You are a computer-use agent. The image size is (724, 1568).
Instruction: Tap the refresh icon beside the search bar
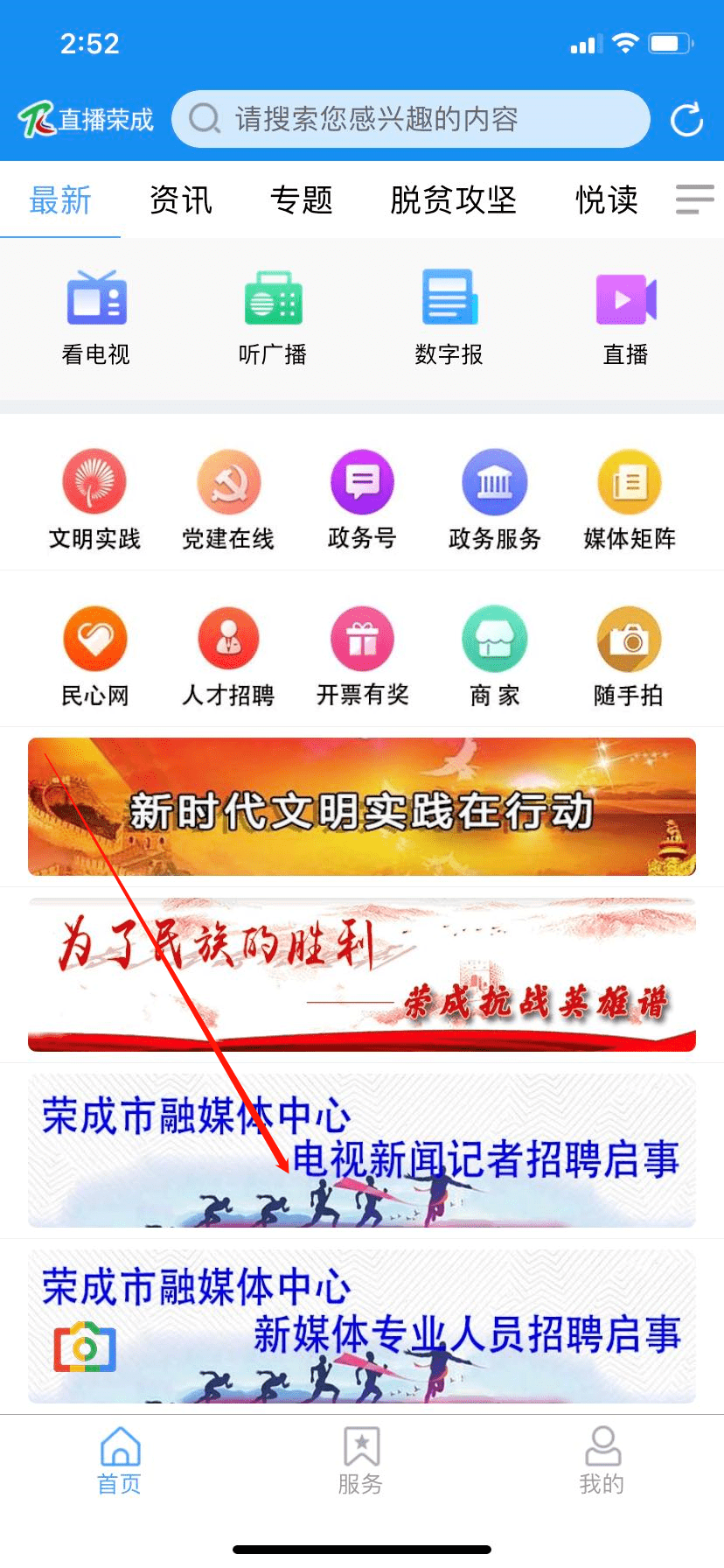(688, 119)
